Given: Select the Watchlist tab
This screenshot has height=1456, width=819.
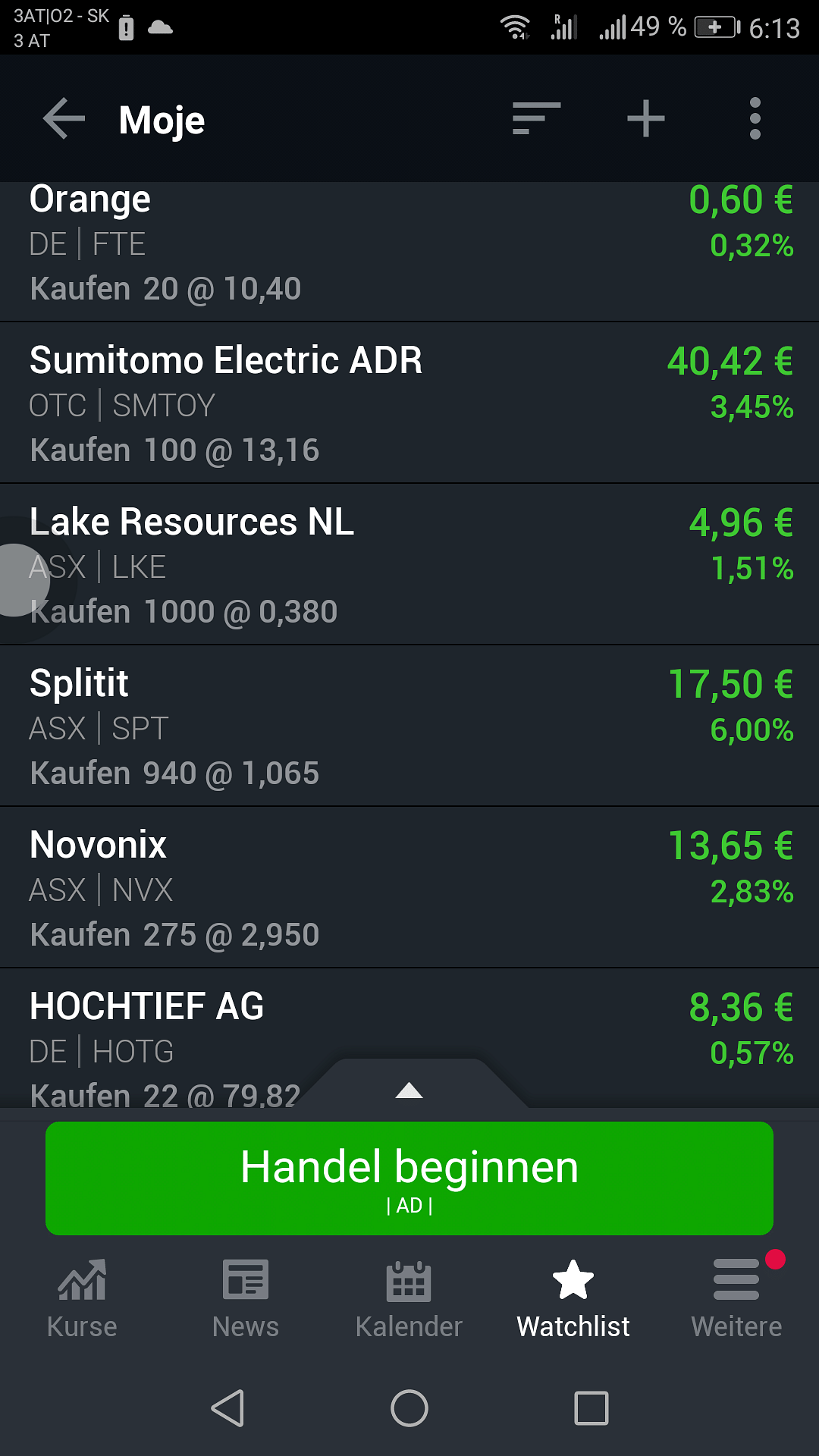Looking at the screenshot, I should [573, 1300].
